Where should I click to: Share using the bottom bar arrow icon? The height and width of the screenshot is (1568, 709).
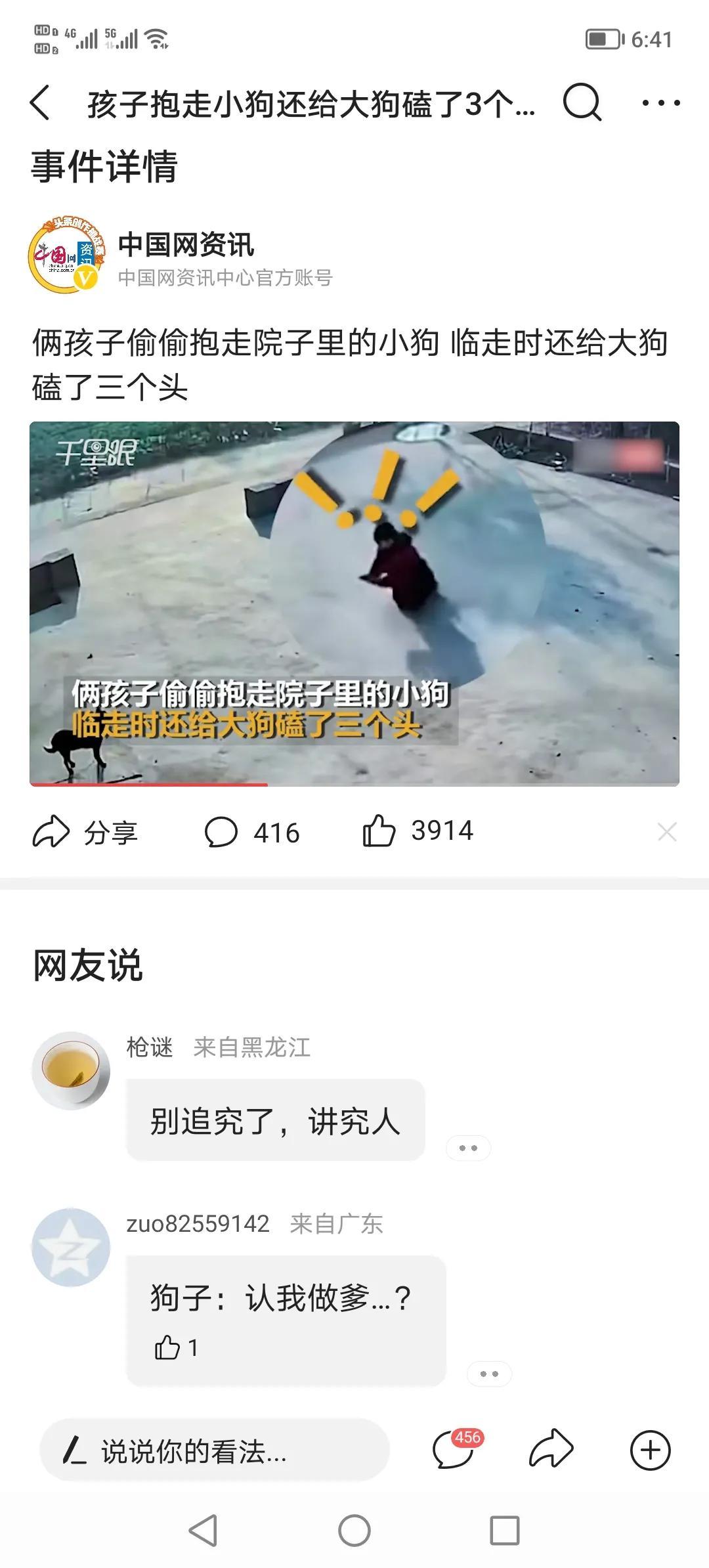click(x=551, y=1450)
